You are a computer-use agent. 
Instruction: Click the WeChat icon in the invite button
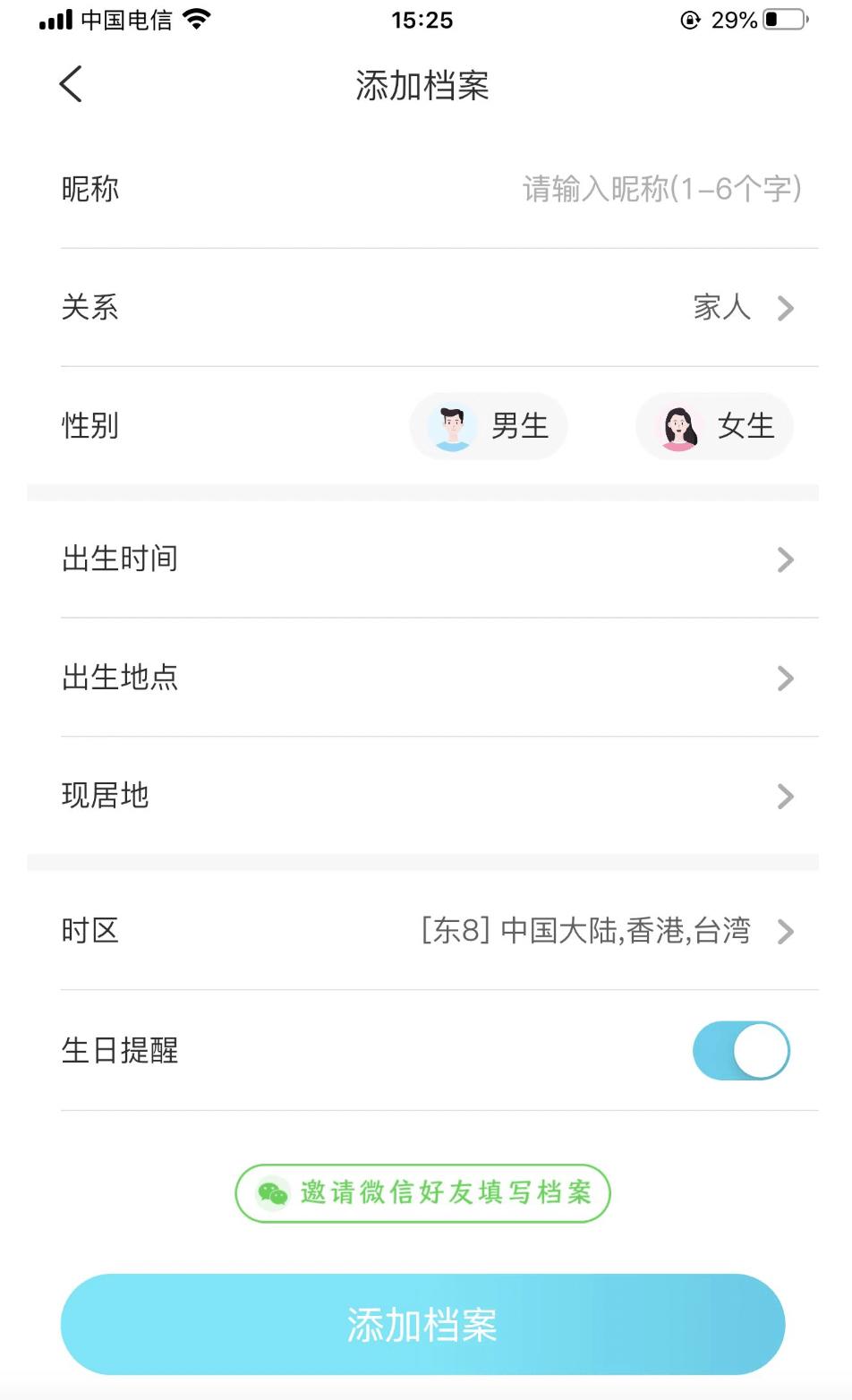[x=271, y=1192]
